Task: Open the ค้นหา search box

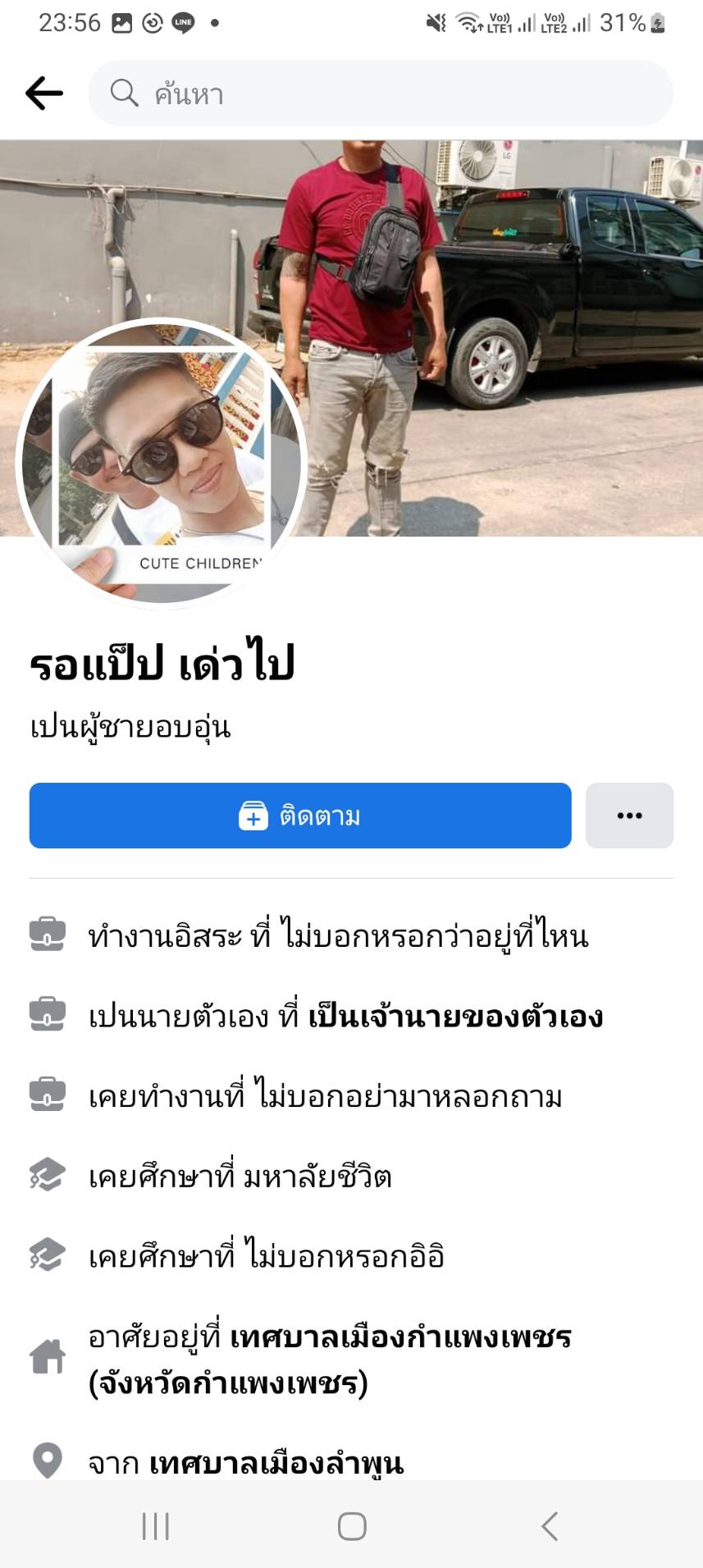Action: tap(381, 94)
